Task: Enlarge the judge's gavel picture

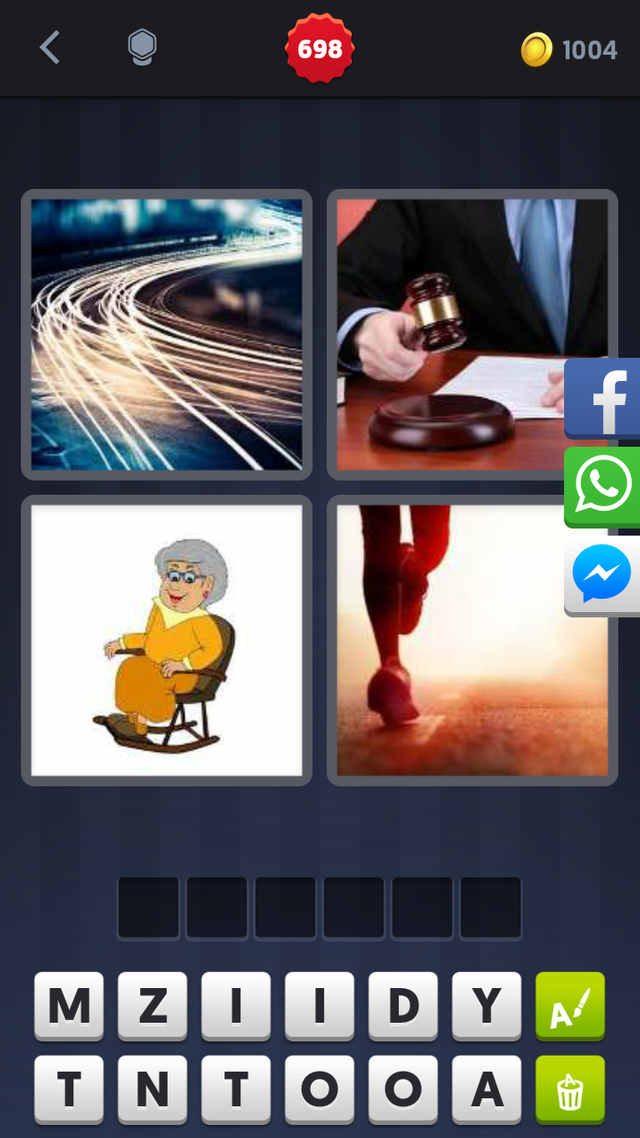Action: [x=450, y=334]
